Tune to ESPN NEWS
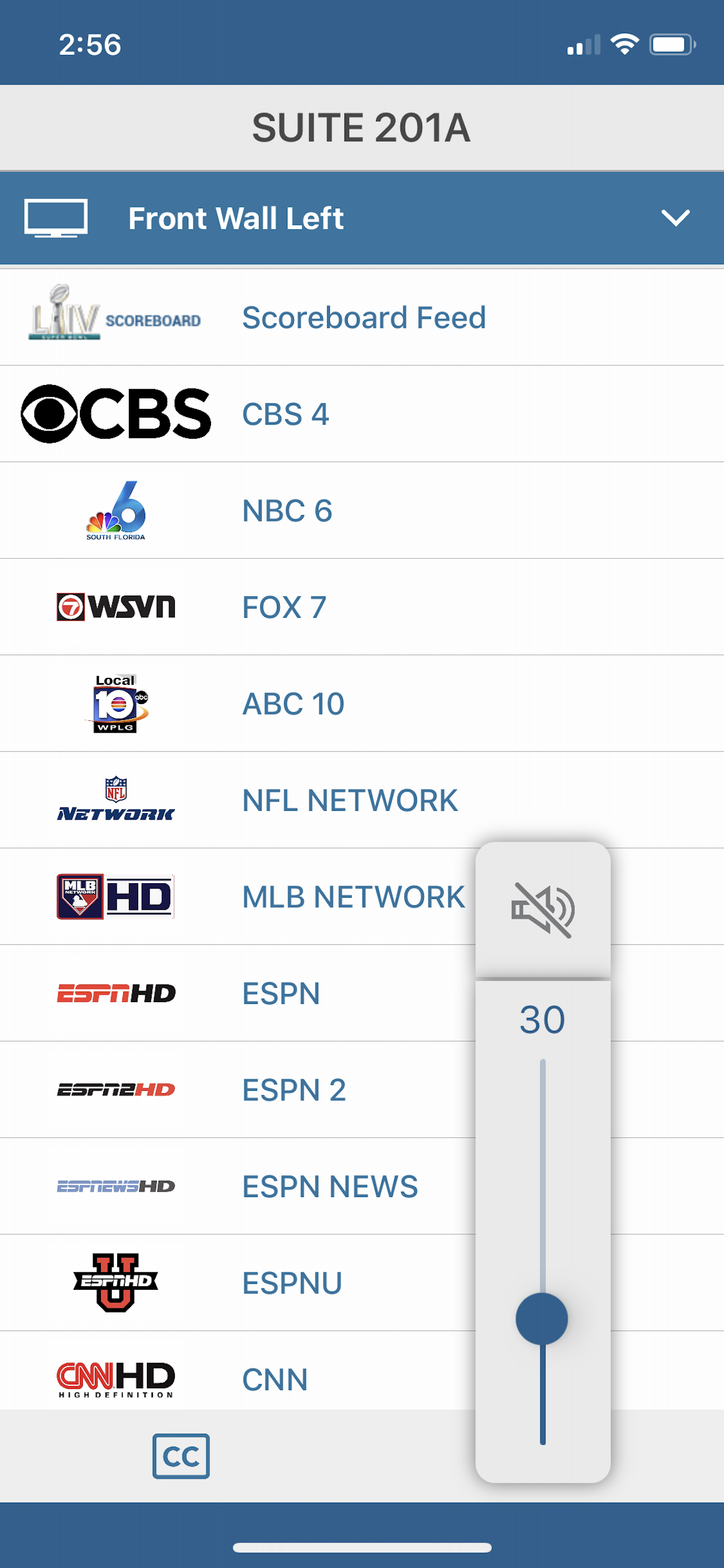This screenshot has width=724, height=1568. 237,1186
